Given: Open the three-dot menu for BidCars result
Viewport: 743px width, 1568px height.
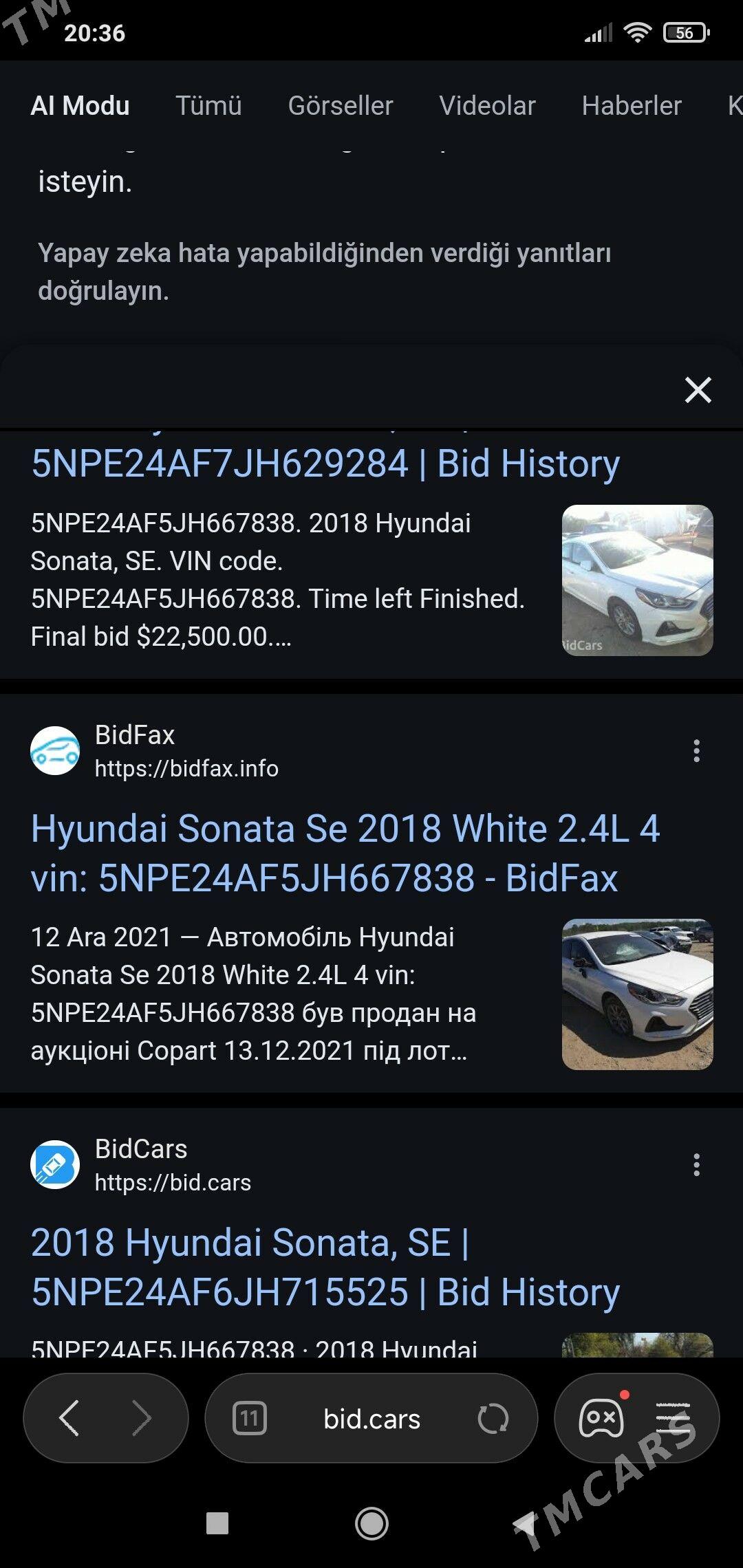Looking at the screenshot, I should click(x=697, y=1166).
